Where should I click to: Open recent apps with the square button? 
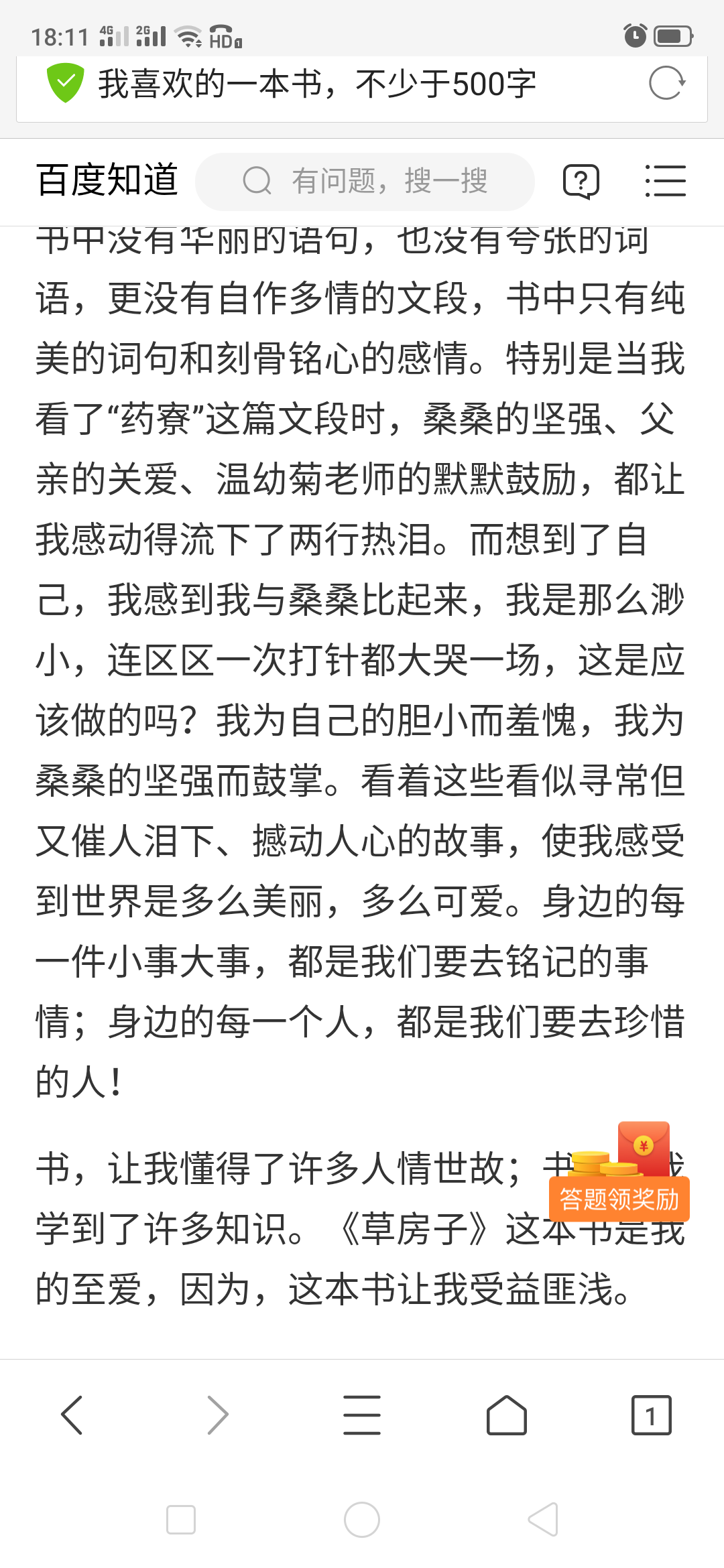(181, 1520)
